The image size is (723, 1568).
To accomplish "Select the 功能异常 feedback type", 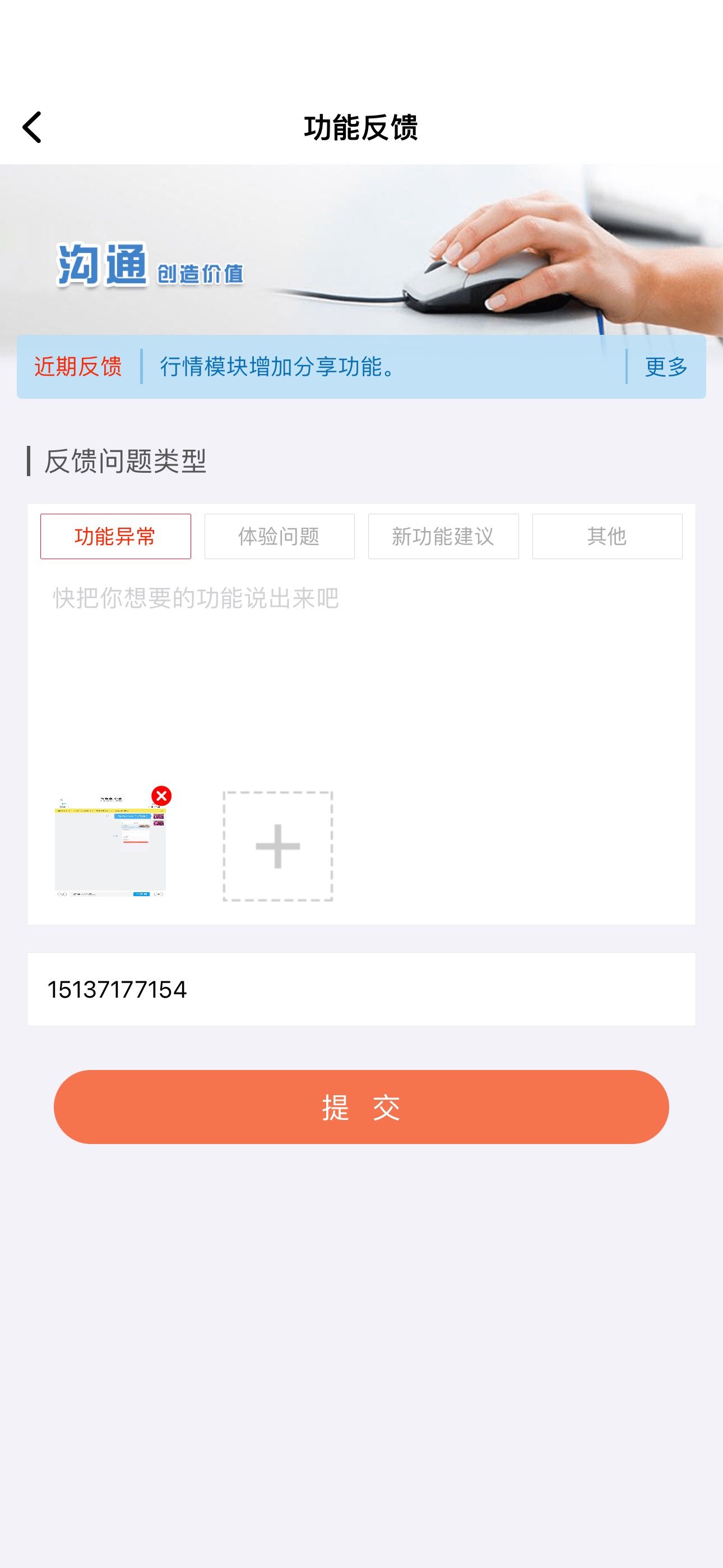I will (115, 536).
